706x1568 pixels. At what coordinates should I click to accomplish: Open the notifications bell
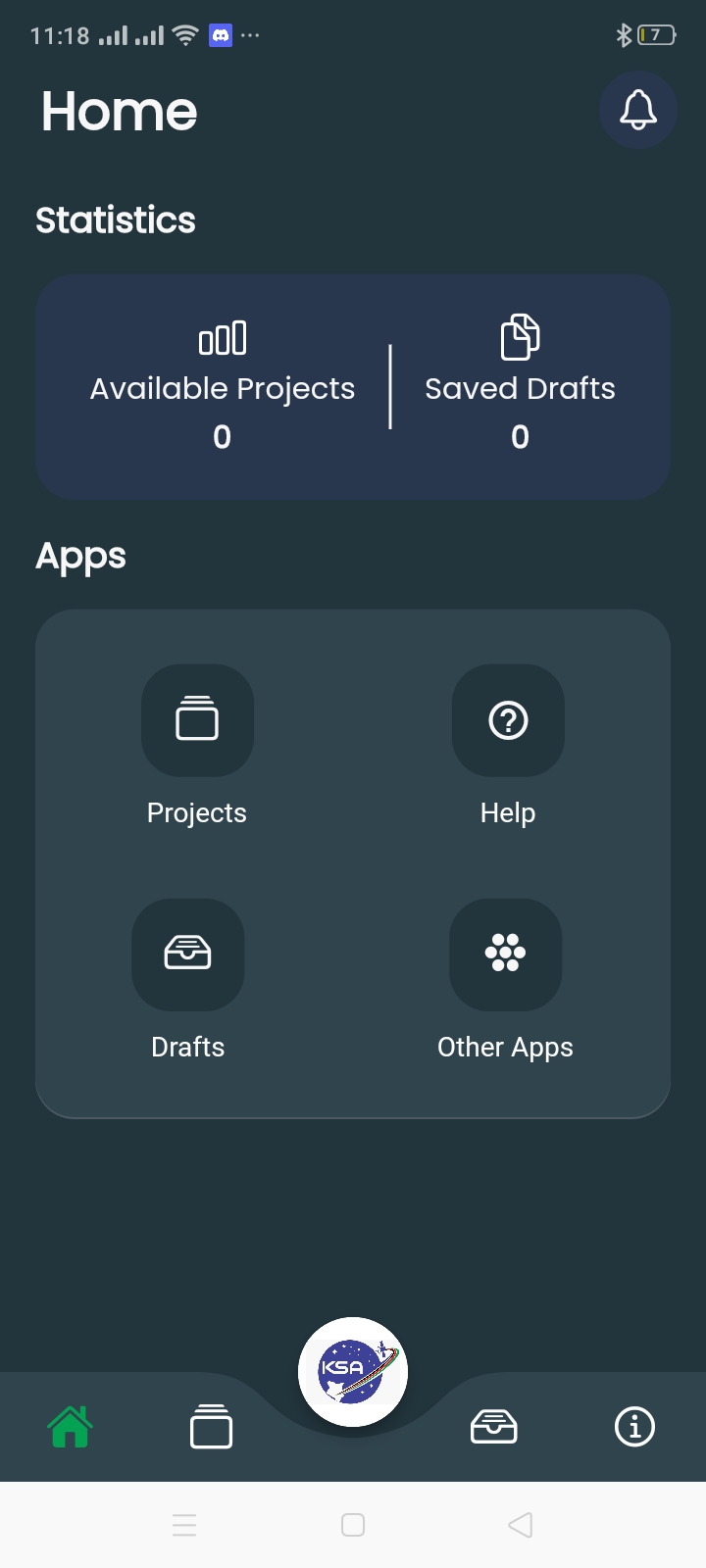[x=638, y=110]
